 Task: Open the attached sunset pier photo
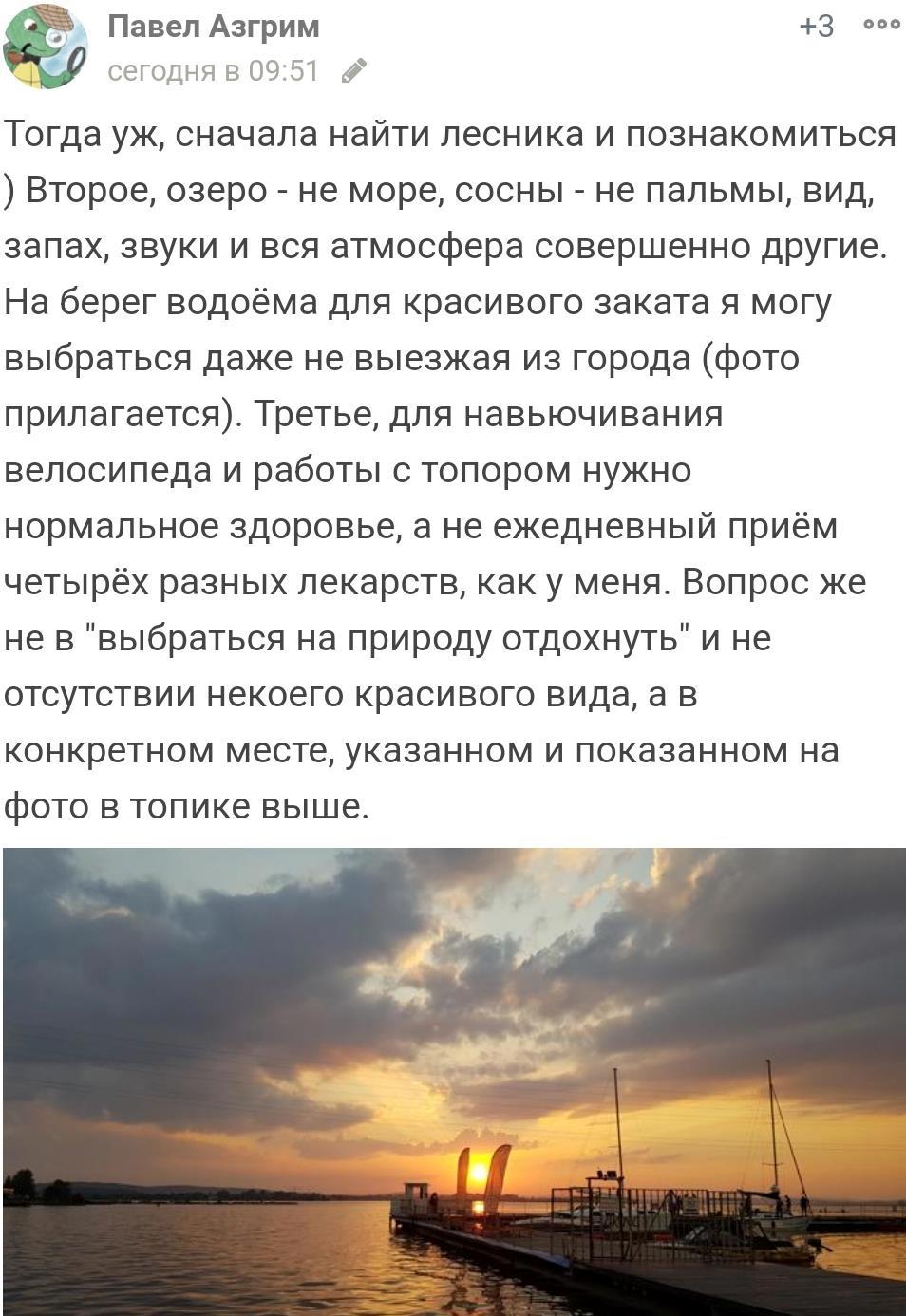pyautogui.click(x=454, y=1081)
